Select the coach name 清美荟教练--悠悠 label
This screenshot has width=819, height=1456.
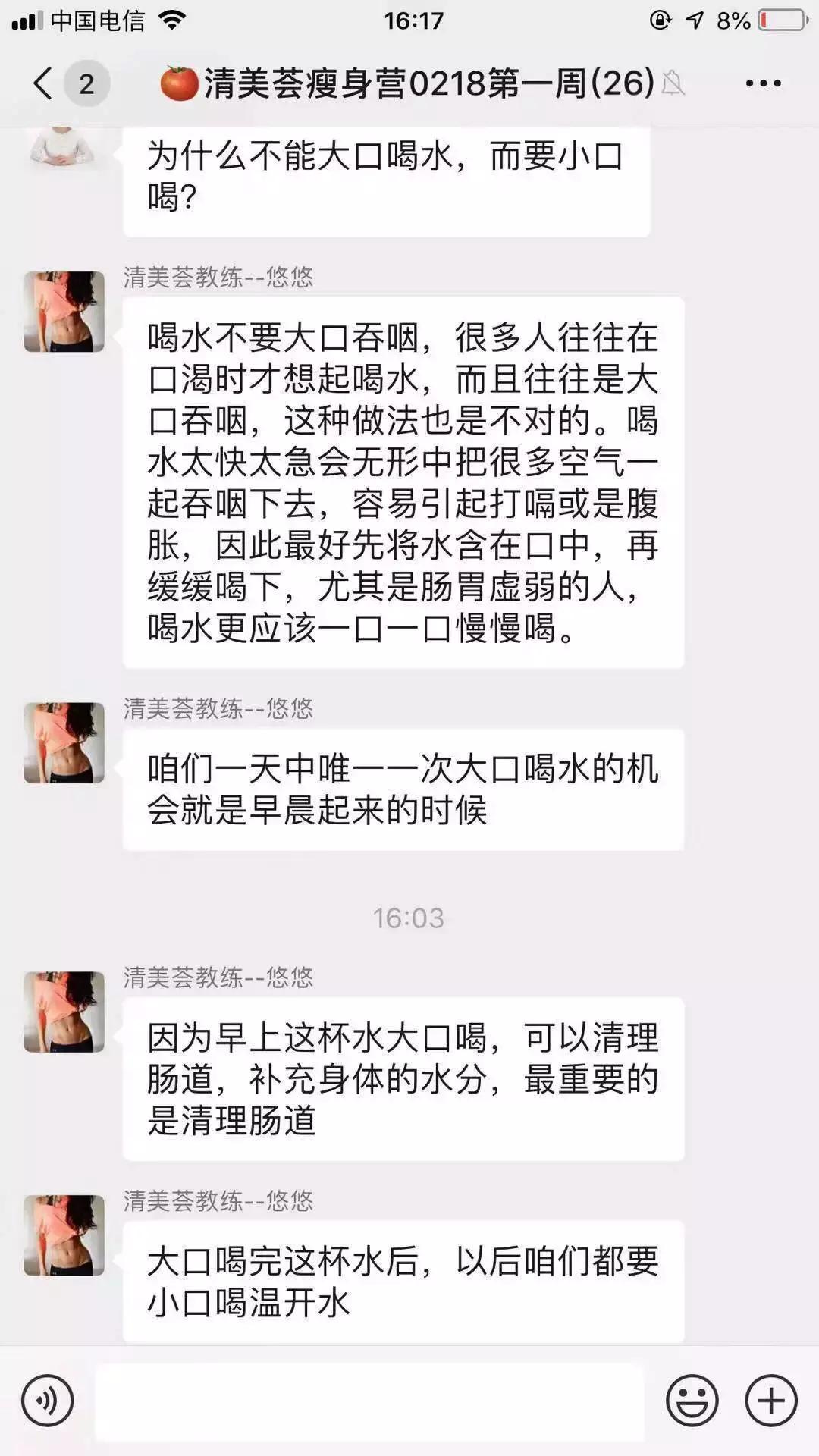coord(221,279)
